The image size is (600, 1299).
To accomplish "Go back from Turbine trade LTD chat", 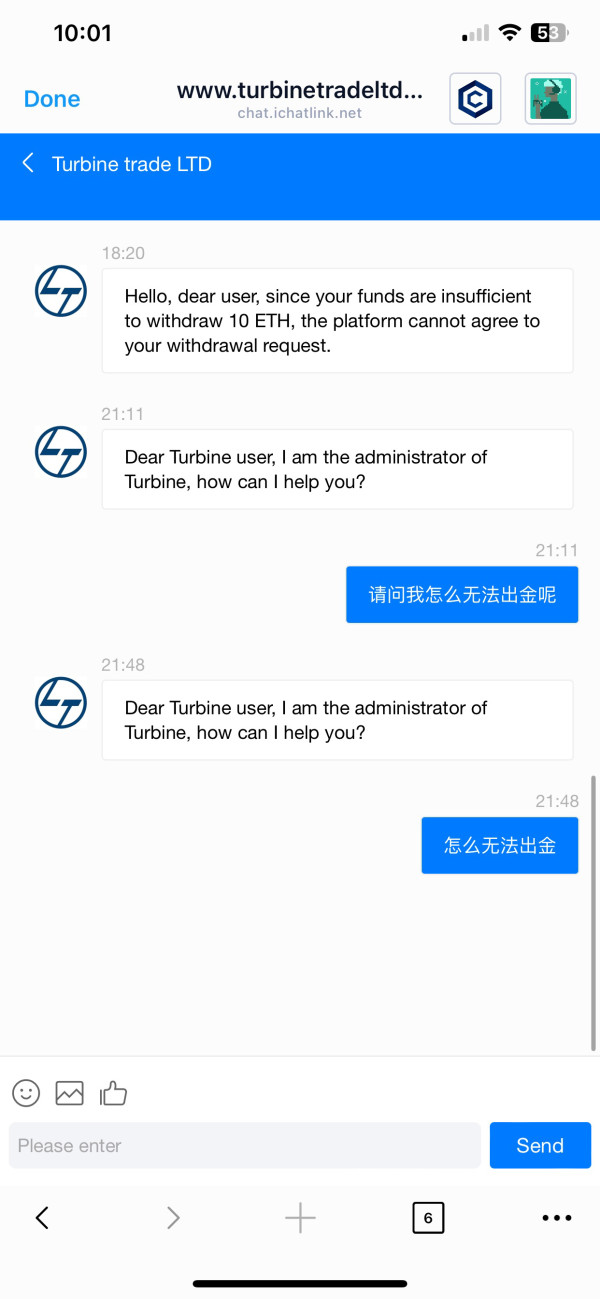I will point(28,164).
